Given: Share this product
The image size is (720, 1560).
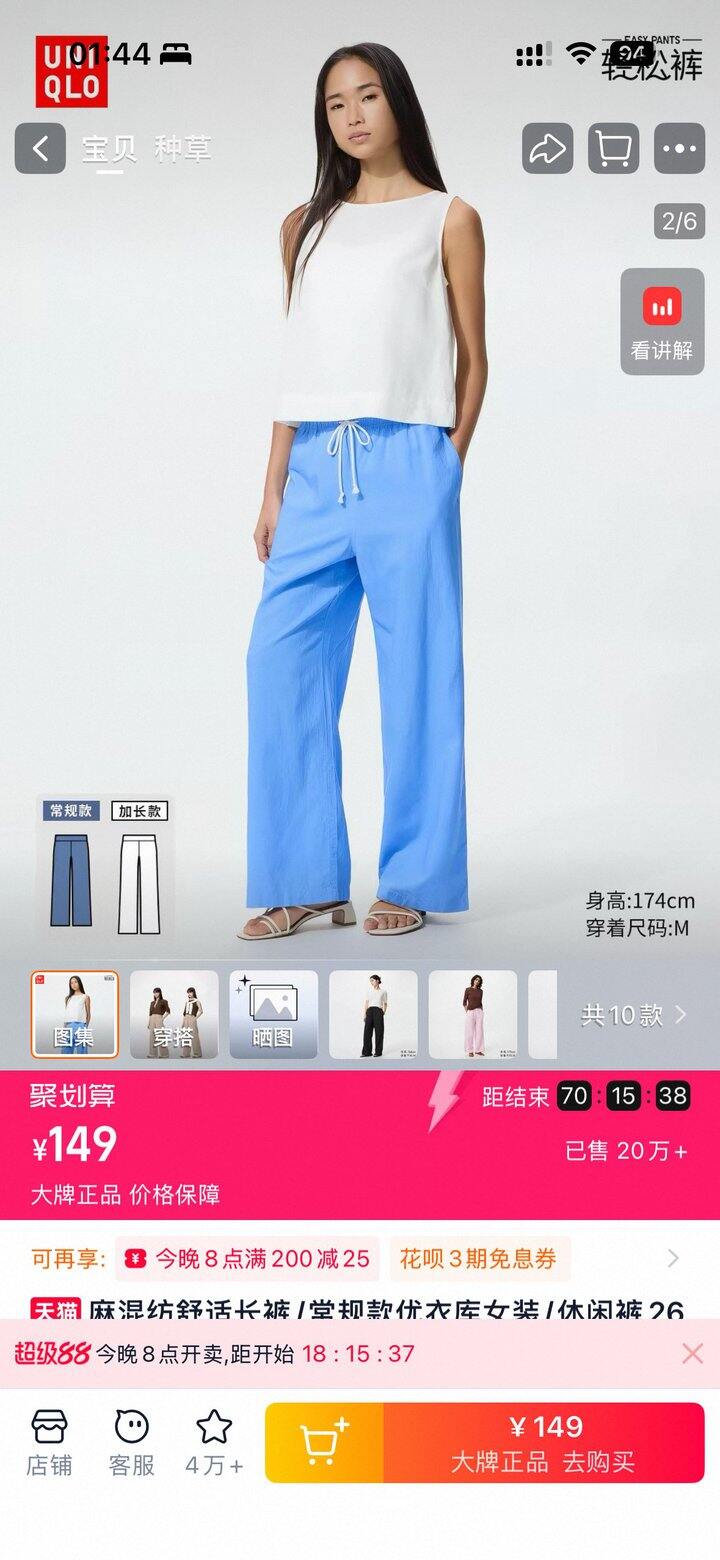Looking at the screenshot, I should (548, 149).
